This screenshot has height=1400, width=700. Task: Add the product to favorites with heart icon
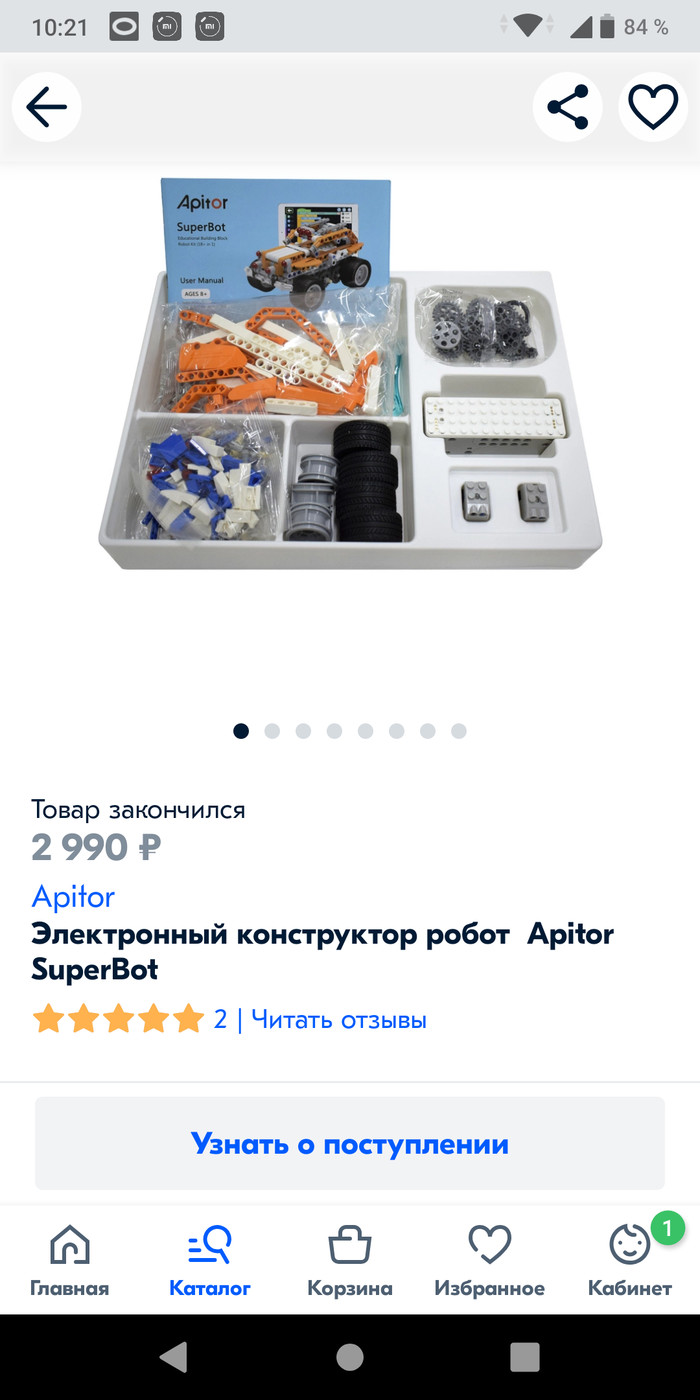pos(653,107)
